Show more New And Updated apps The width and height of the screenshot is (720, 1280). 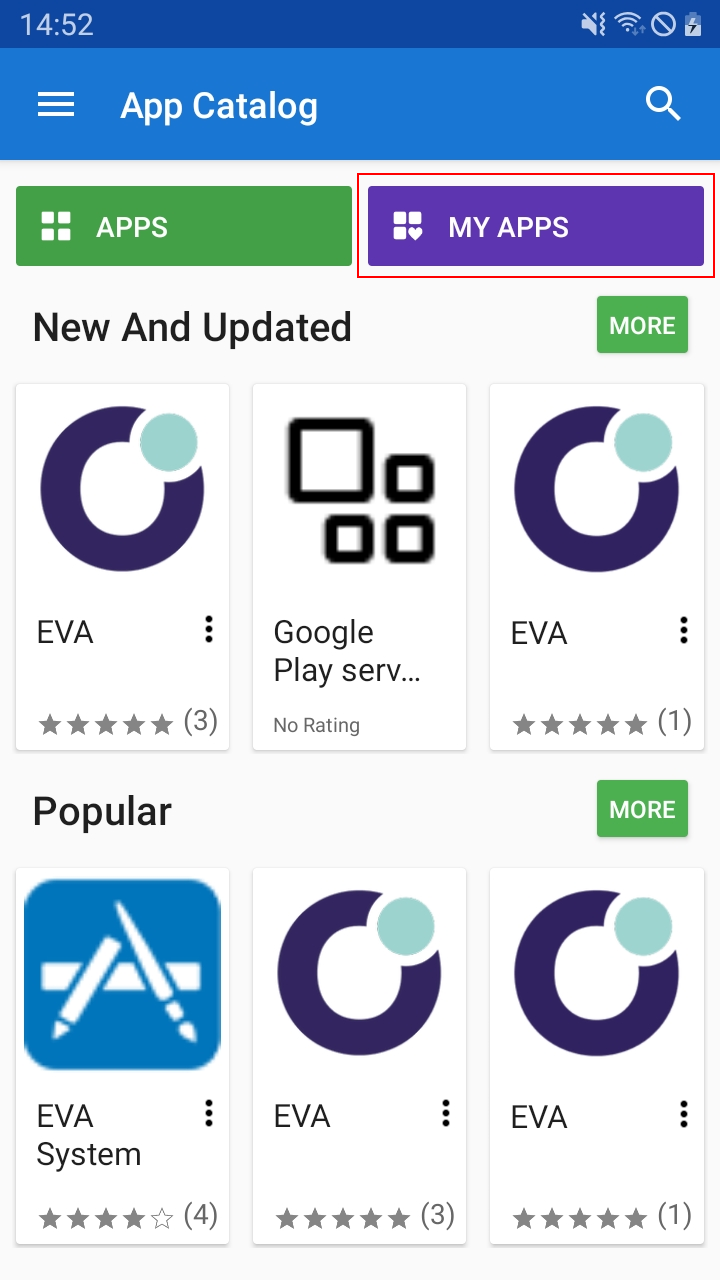pos(642,325)
